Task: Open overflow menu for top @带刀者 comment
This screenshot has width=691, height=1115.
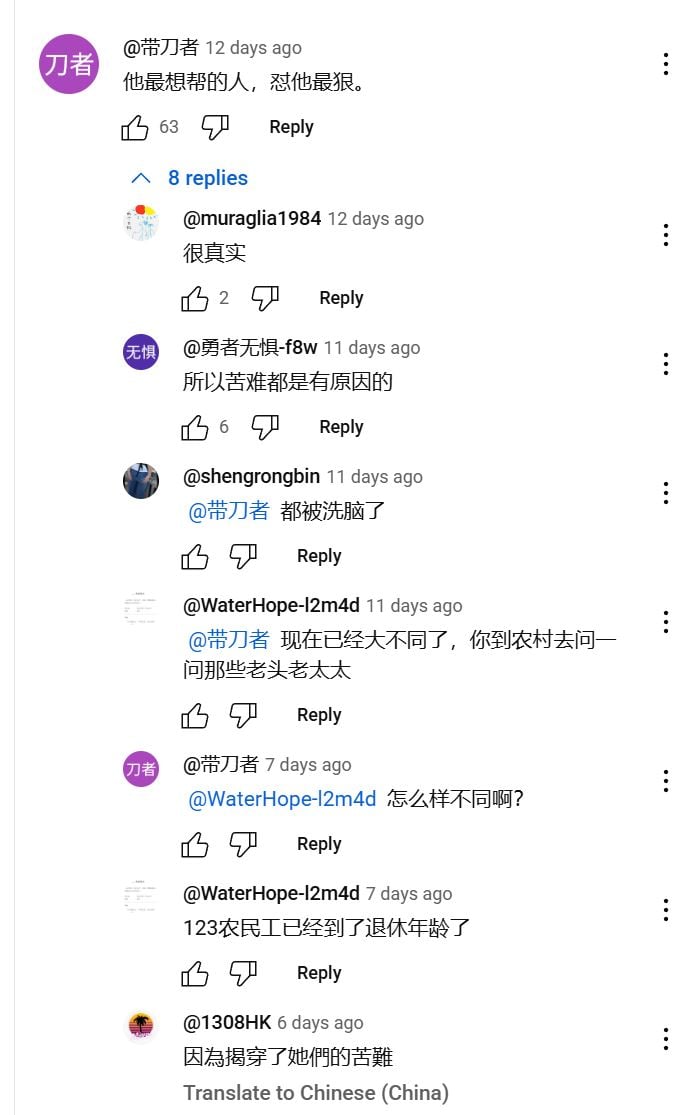Action: [x=665, y=64]
